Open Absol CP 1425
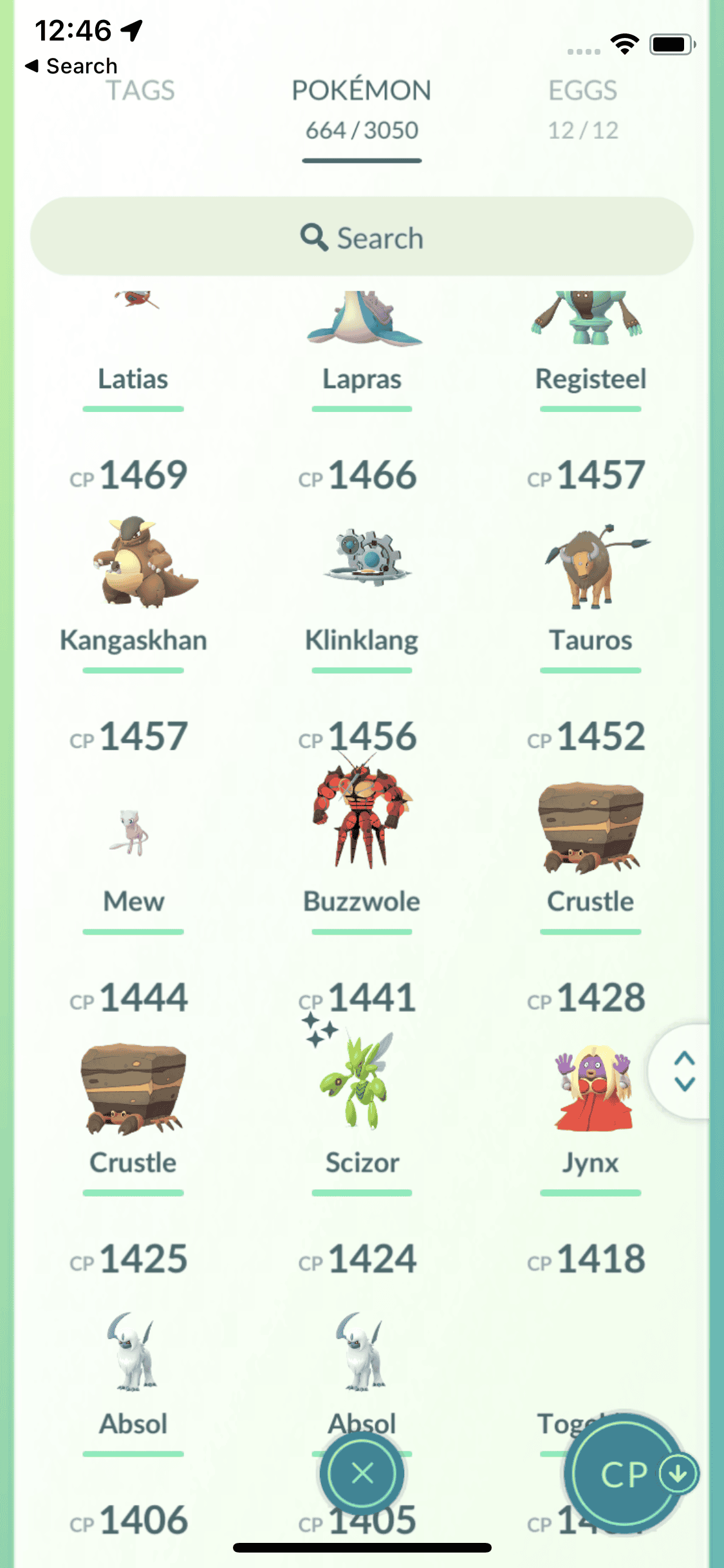Screen dimensions: 724x1568 tap(133, 1352)
